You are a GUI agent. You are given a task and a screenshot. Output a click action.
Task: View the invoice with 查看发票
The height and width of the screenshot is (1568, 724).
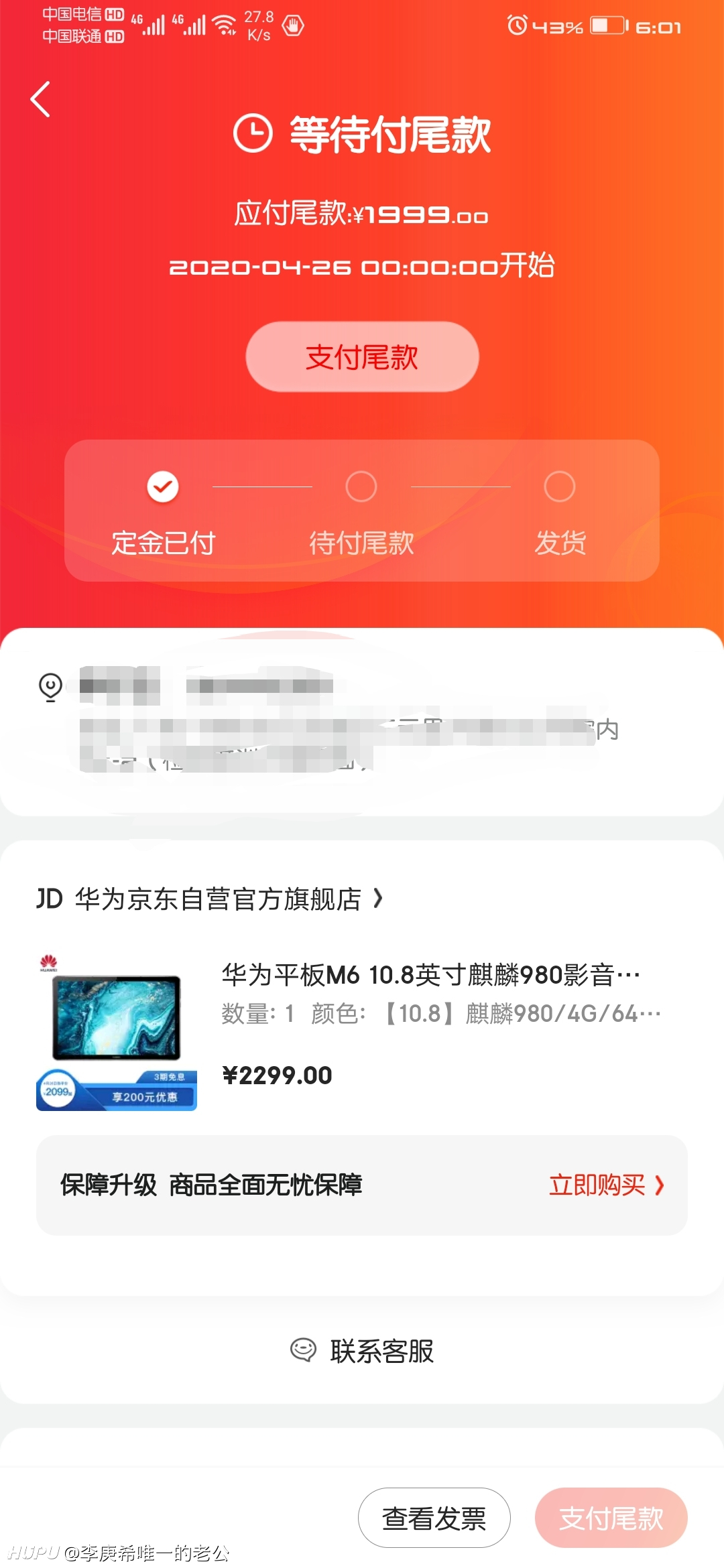434,1518
